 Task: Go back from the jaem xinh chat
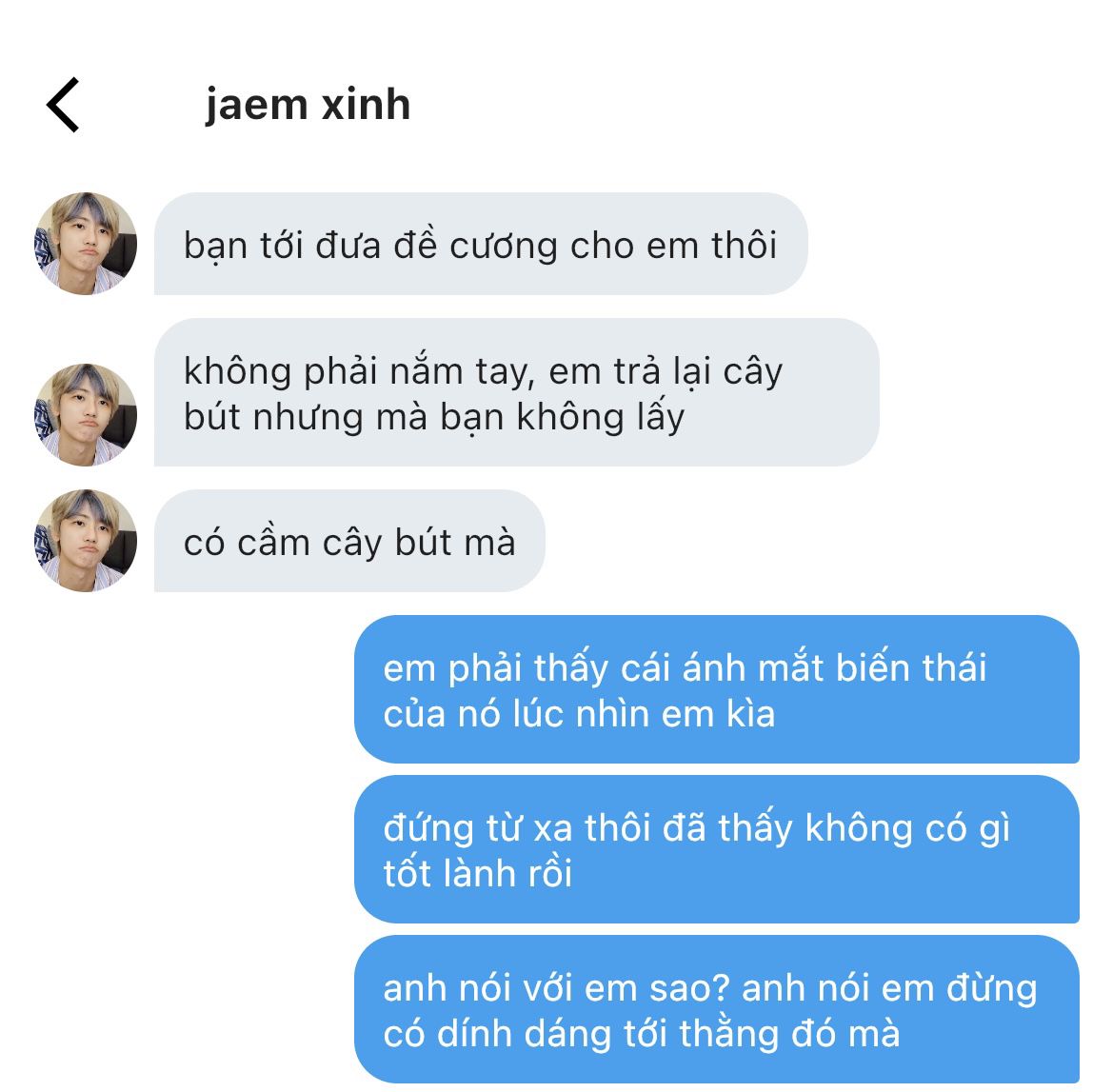click(x=63, y=105)
